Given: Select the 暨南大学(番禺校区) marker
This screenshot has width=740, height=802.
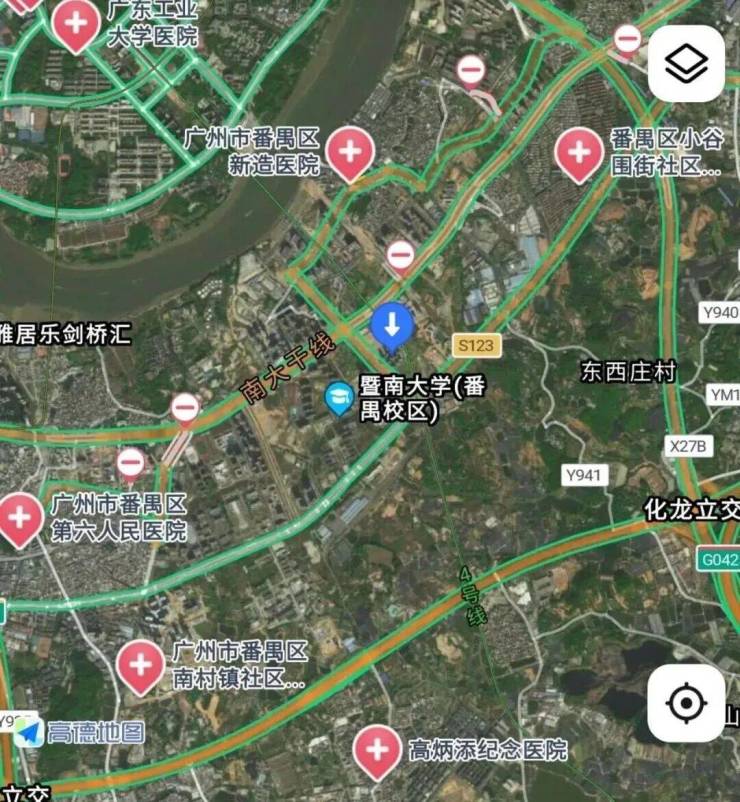Looking at the screenshot, I should click(340, 398).
